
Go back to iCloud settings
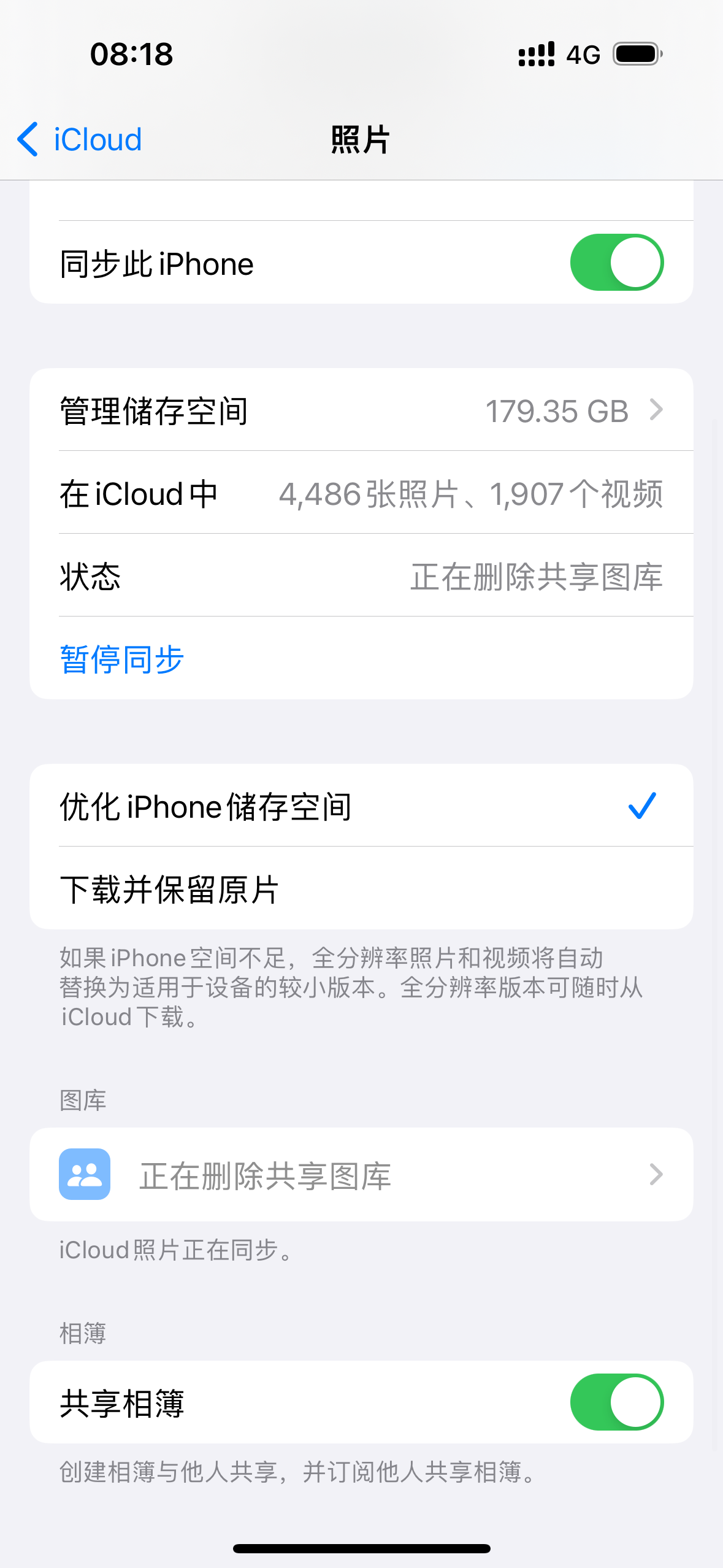pyautogui.click(x=80, y=139)
